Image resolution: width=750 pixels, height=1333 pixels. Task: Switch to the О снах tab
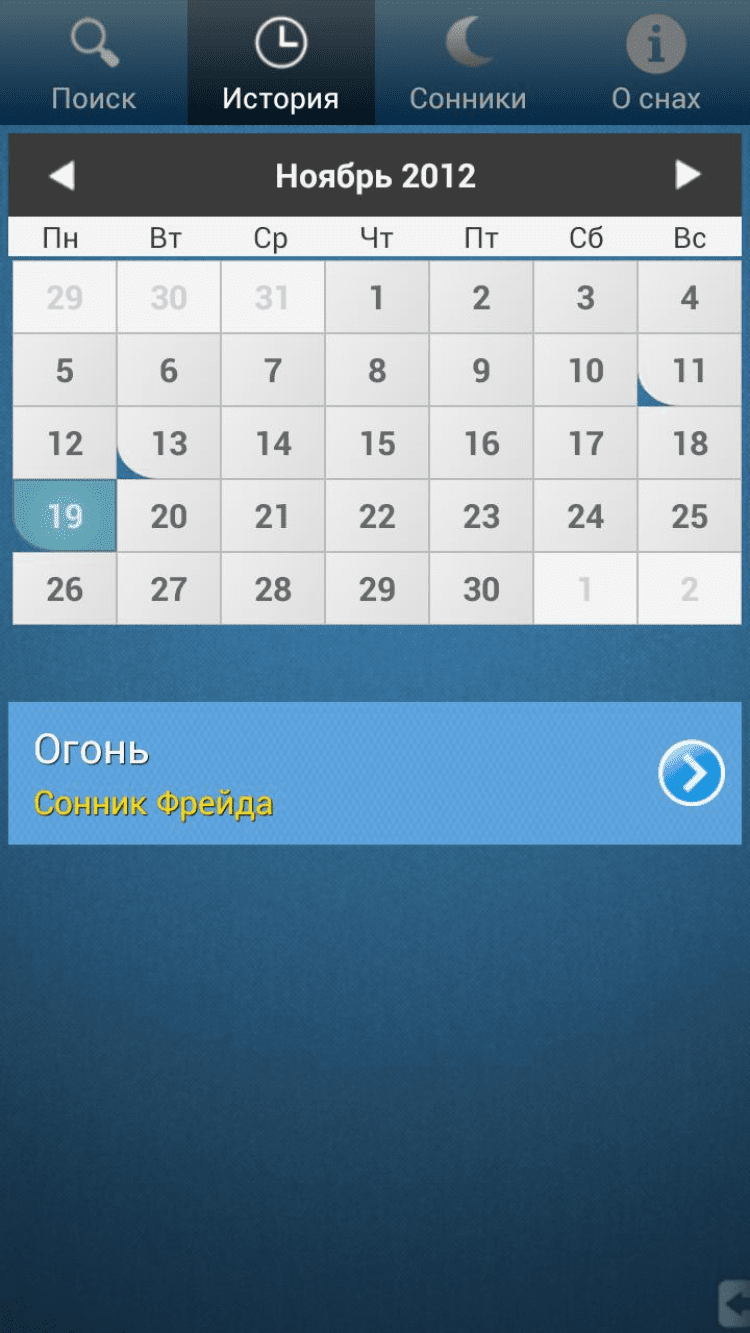[656, 63]
